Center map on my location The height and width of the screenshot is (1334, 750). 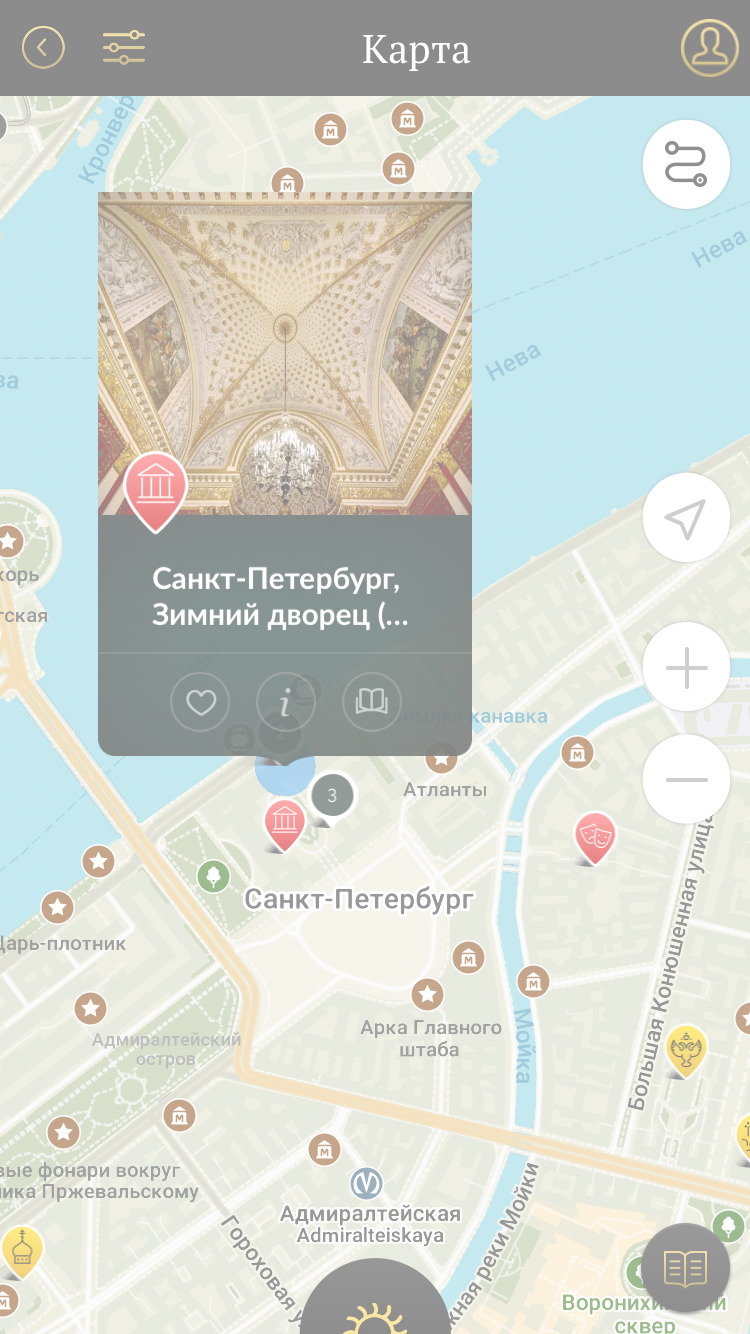pos(686,518)
